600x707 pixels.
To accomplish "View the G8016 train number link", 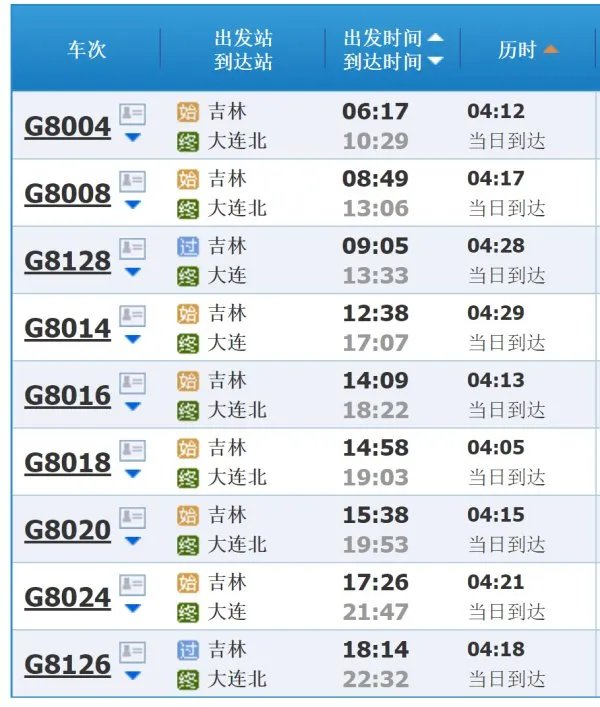I will [67, 395].
